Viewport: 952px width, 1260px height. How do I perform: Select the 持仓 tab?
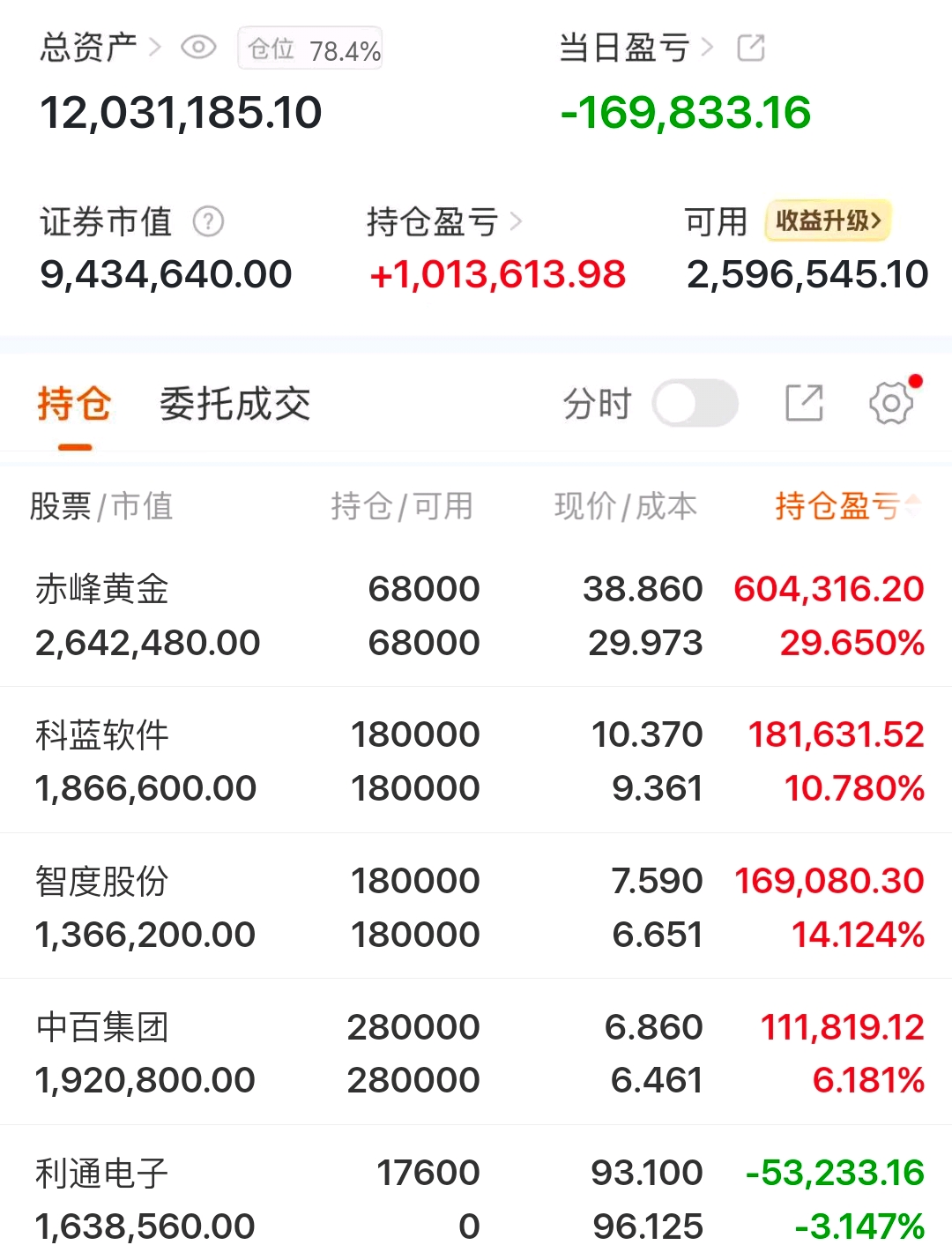(74, 405)
